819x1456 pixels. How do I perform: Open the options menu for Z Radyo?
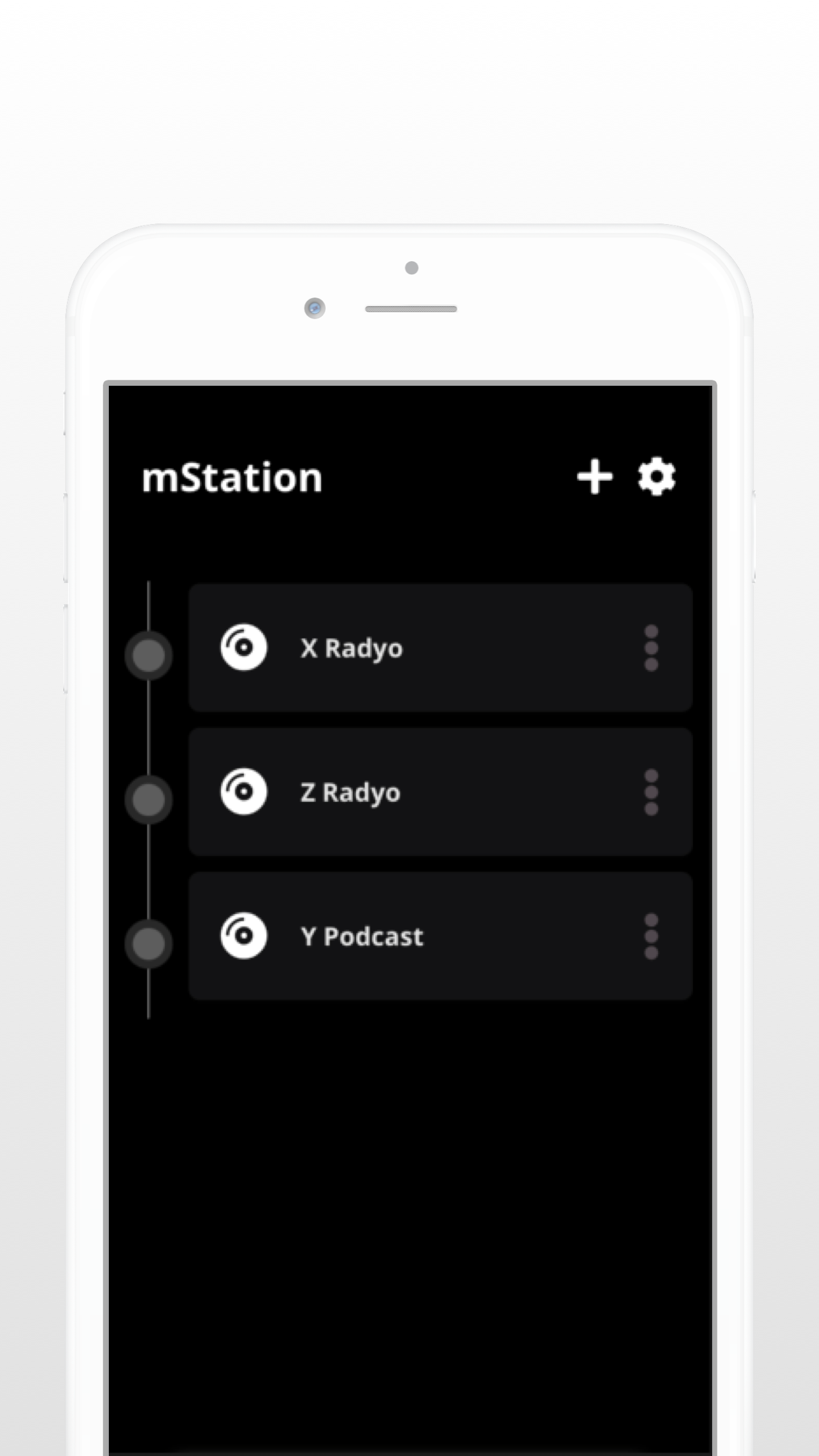pos(652,791)
